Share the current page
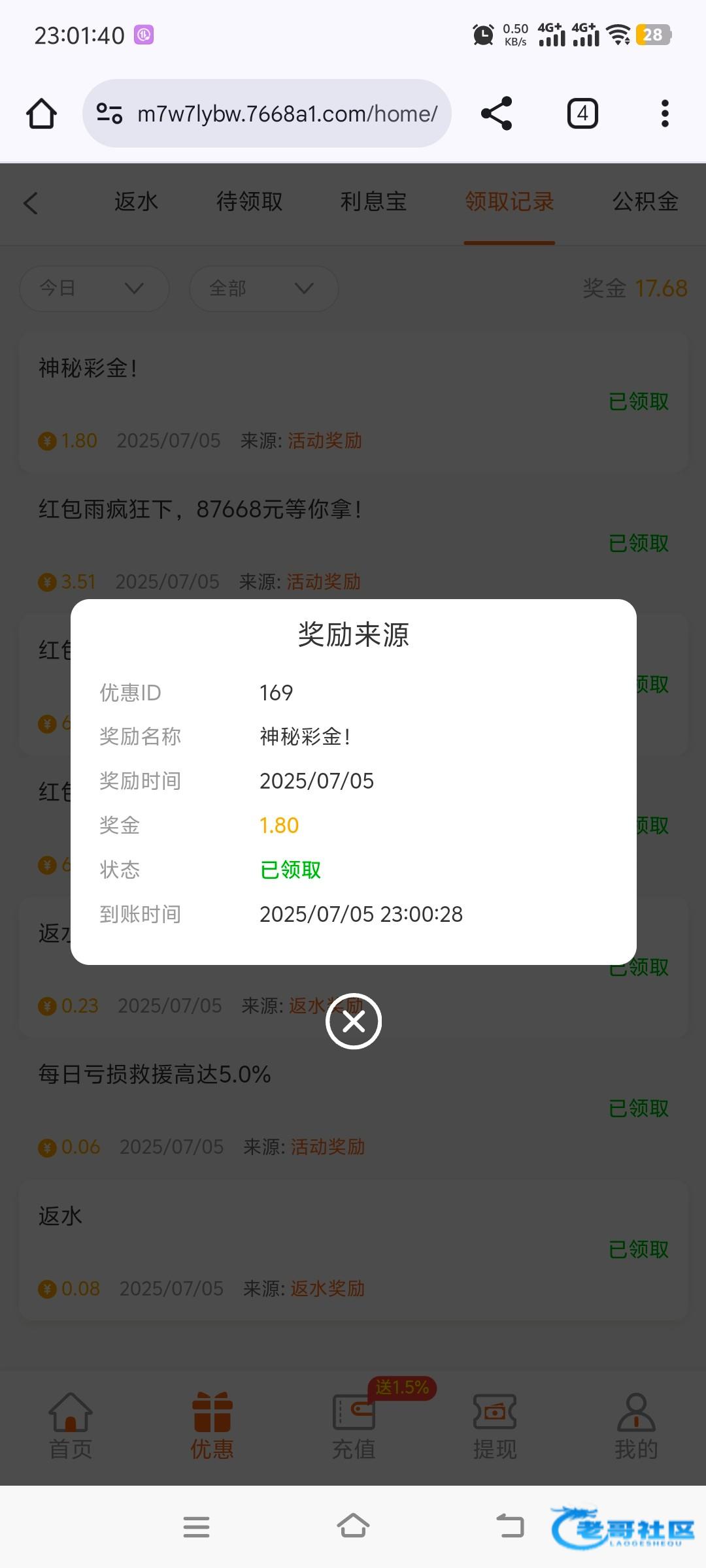The width and height of the screenshot is (706, 1568). [497, 114]
